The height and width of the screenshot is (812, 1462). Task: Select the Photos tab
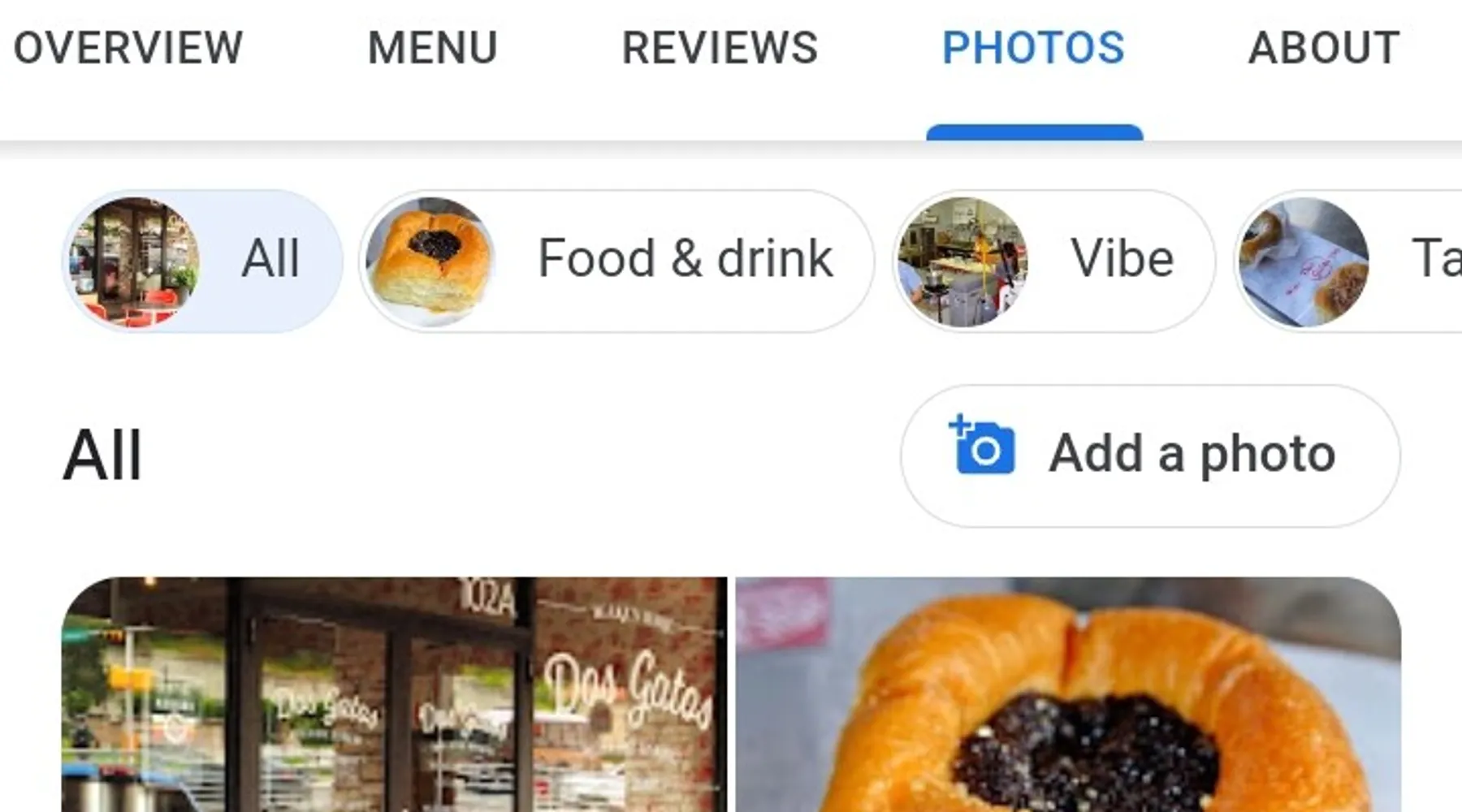[1033, 48]
